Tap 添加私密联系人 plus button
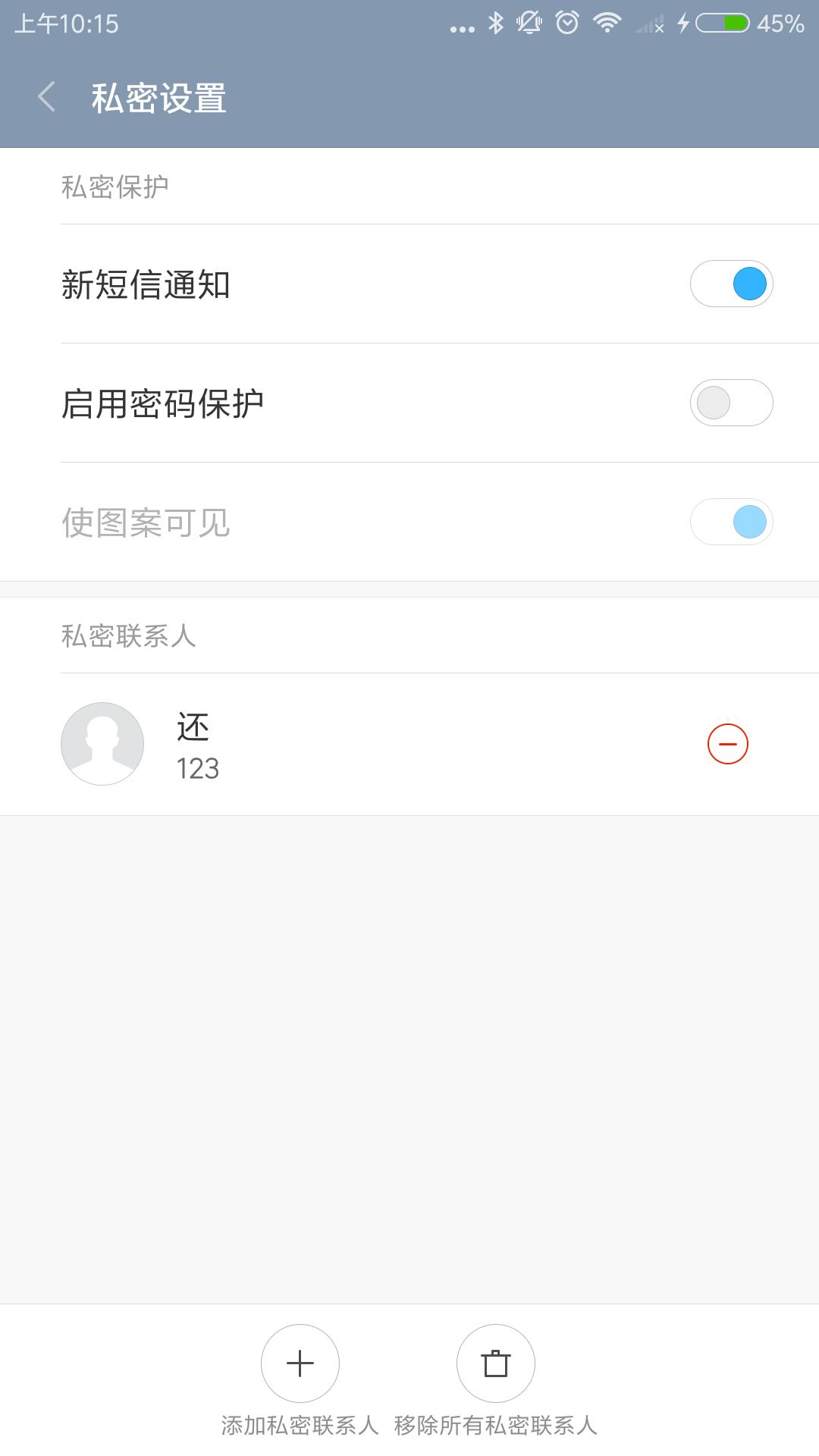 pyautogui.click(x=300, y=1363)
